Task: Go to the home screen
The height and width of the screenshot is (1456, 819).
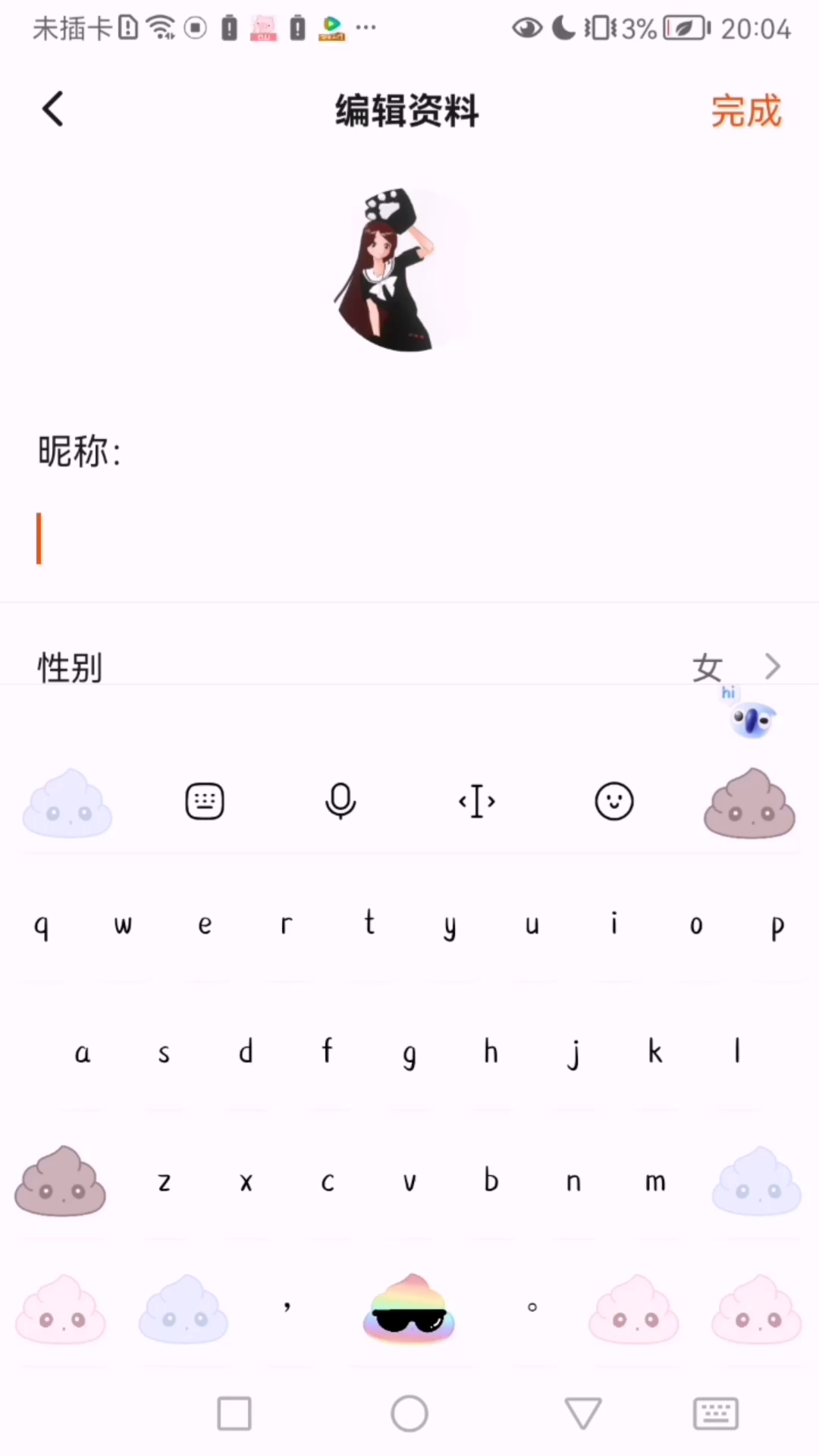Action: pyautogui.click(x=409, y=1414)
